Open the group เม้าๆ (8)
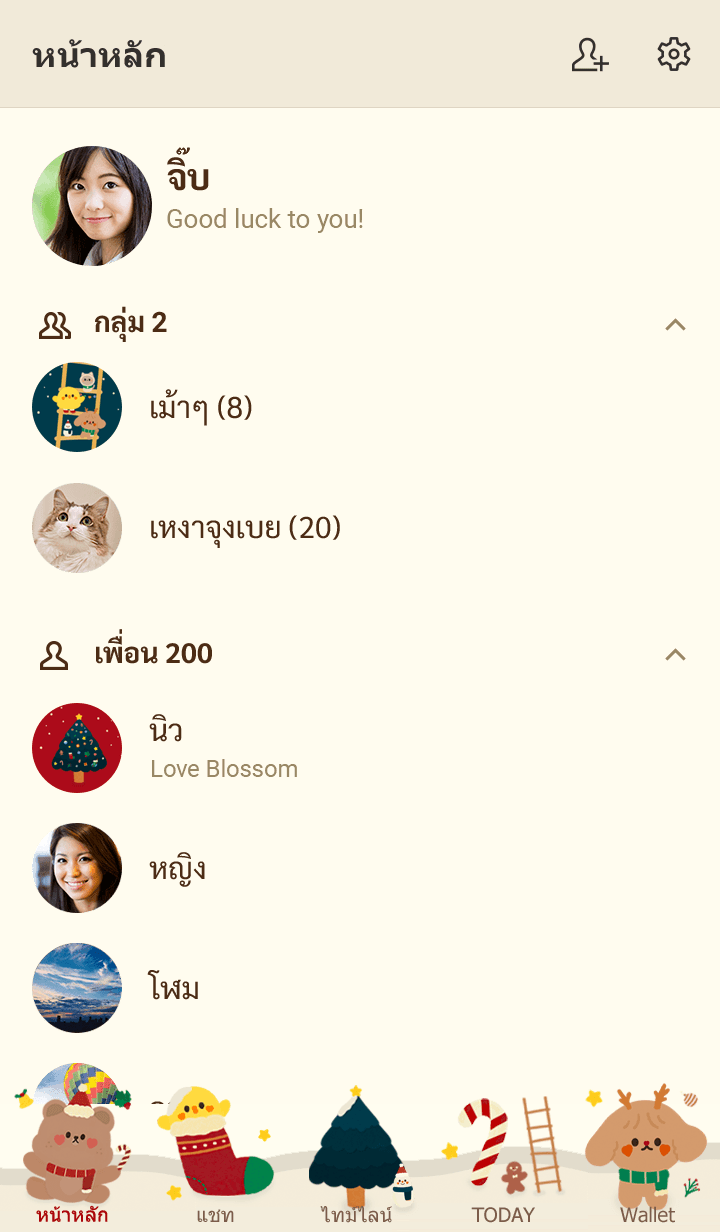Screen dimensions: 720x1232 pyautogui.click(x=200, y=408)
